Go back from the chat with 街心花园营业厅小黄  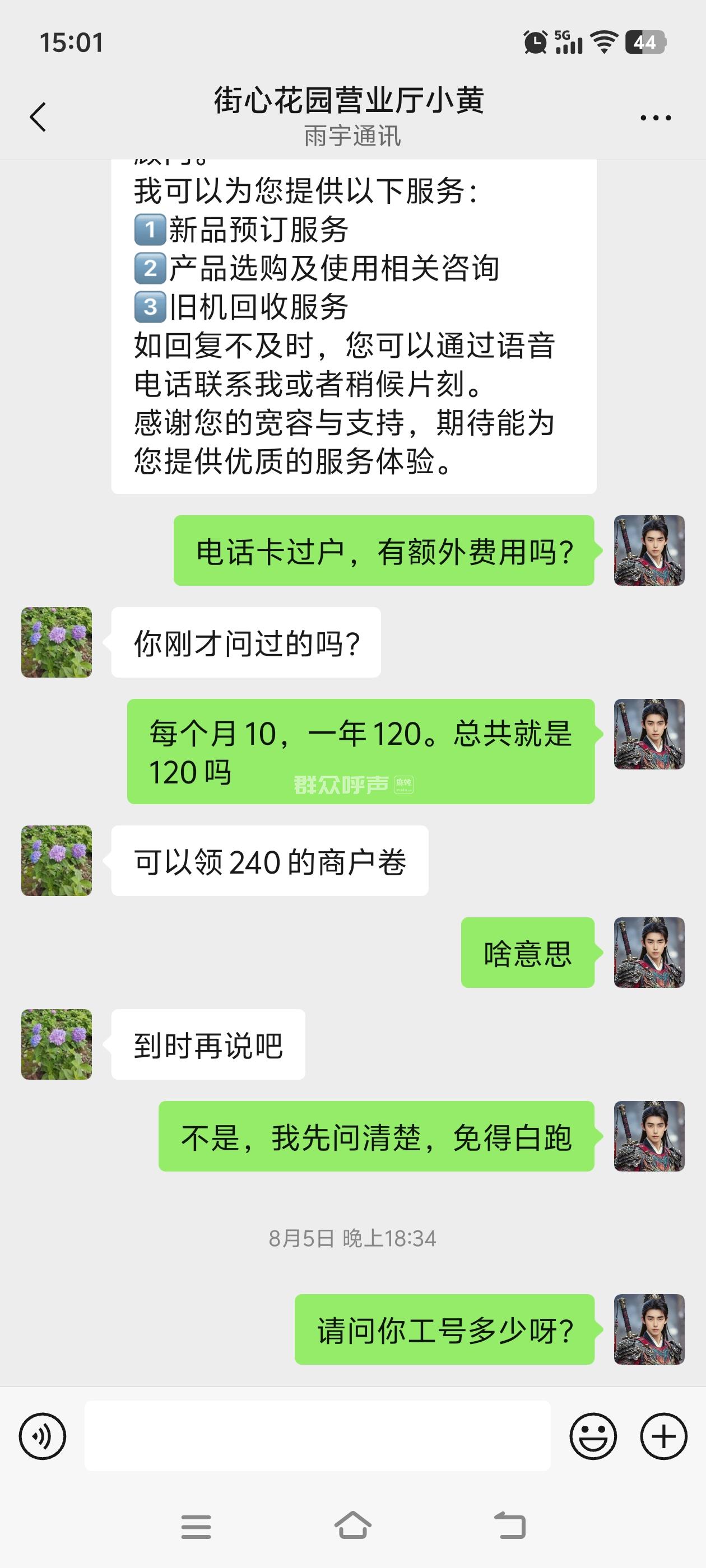38,116
